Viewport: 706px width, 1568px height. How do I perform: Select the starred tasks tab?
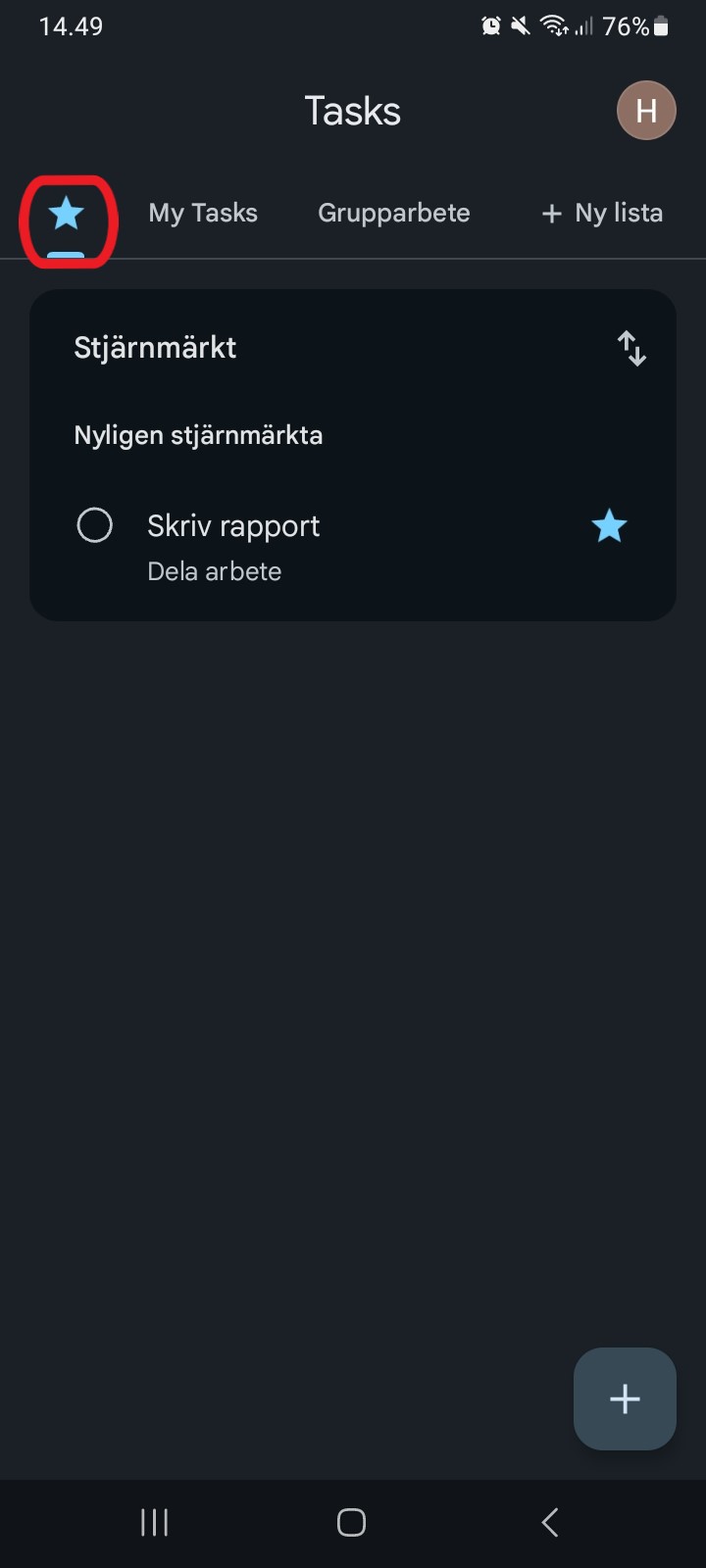coord(66,213)
